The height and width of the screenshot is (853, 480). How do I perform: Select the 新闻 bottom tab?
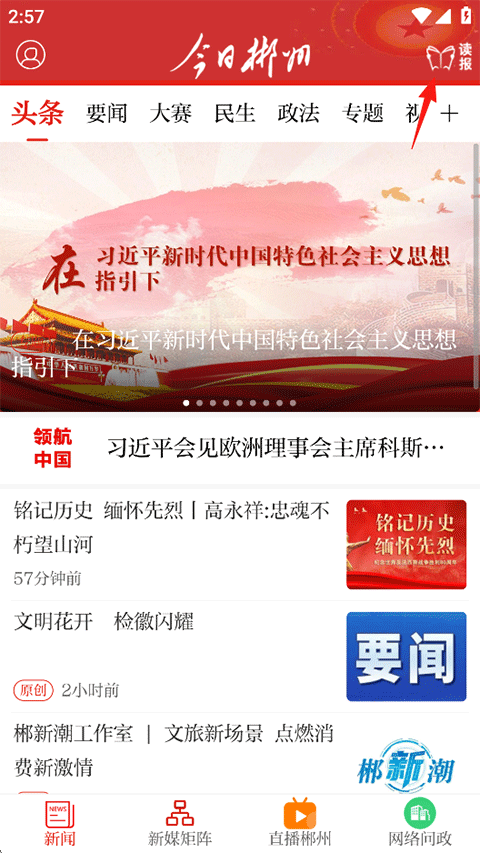60,823
